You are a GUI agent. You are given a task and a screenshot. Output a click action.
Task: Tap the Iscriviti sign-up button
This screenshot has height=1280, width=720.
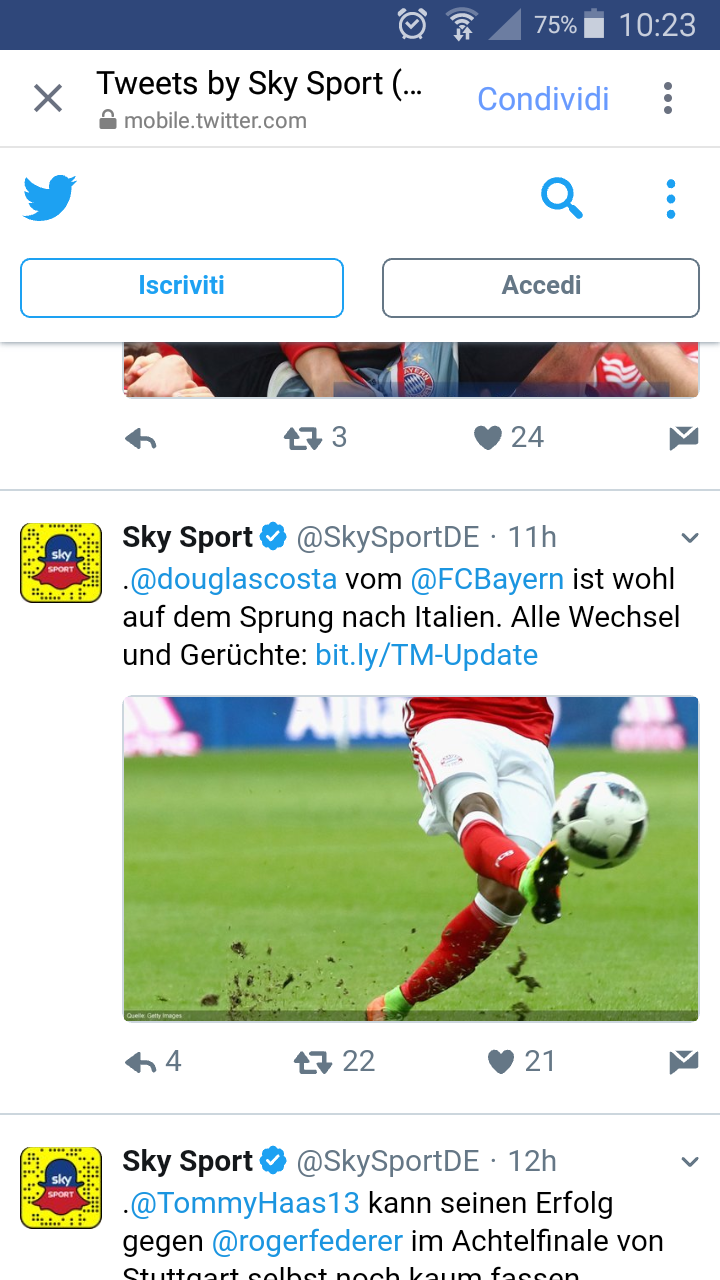point(182,288)
